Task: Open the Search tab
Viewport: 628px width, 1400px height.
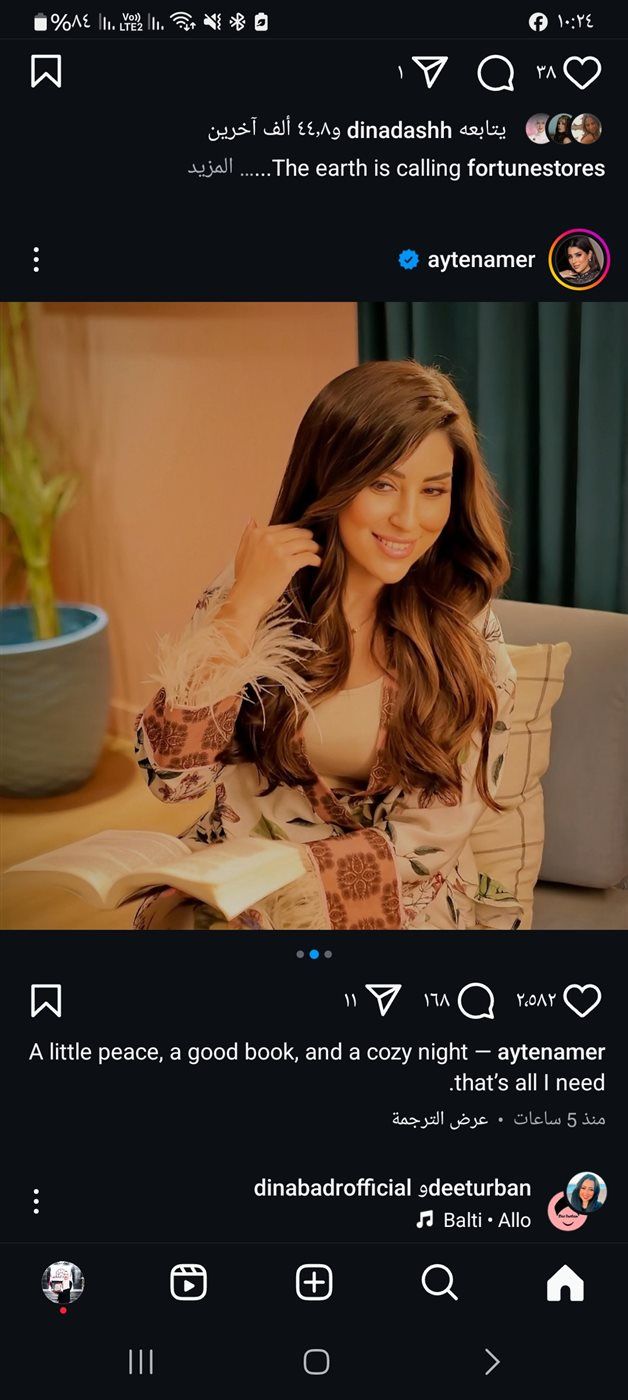Action: [x=439, y=1282]
